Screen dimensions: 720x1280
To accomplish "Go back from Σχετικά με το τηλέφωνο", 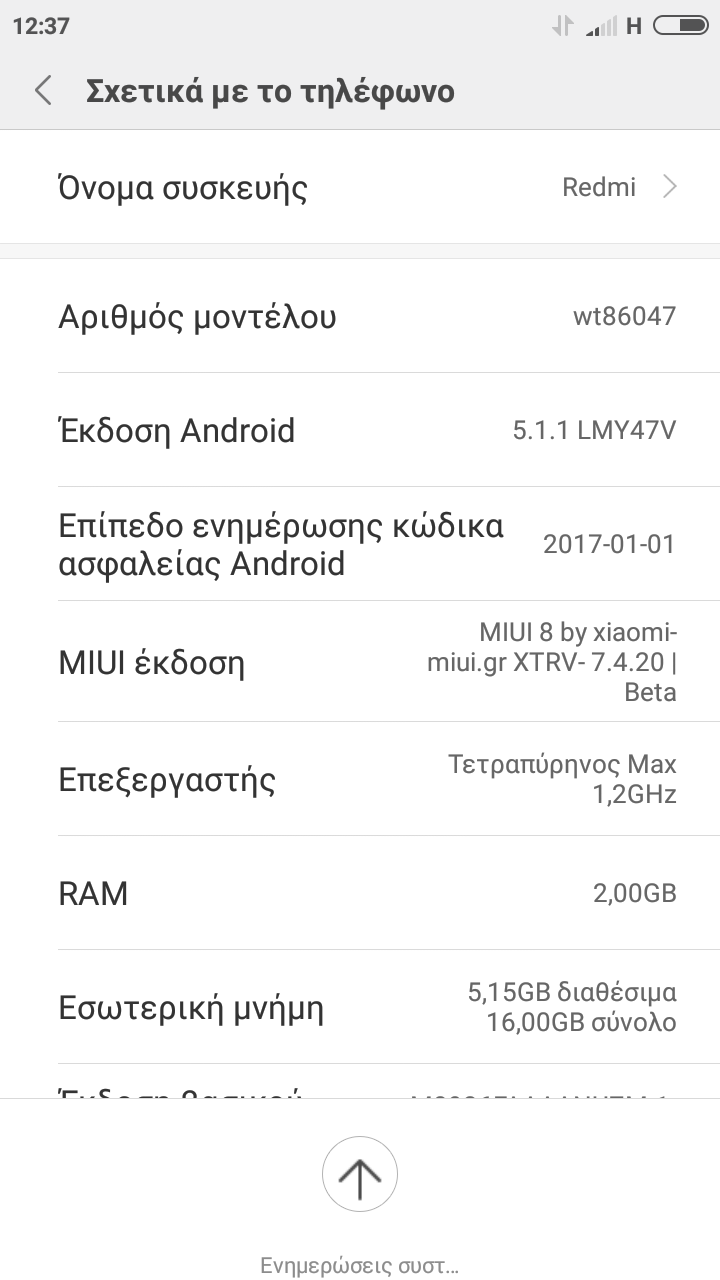I will click(43, 91).
